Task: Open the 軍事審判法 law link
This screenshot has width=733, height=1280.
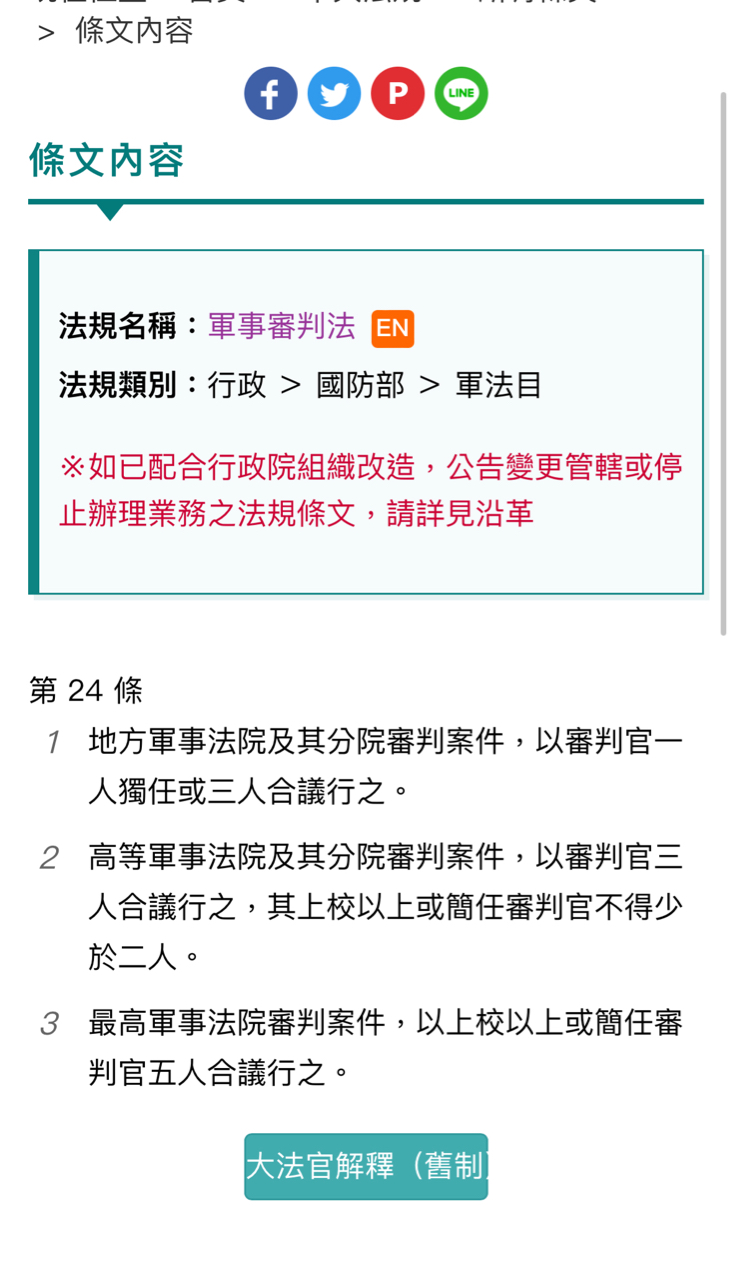Action: tap(281, 326)
